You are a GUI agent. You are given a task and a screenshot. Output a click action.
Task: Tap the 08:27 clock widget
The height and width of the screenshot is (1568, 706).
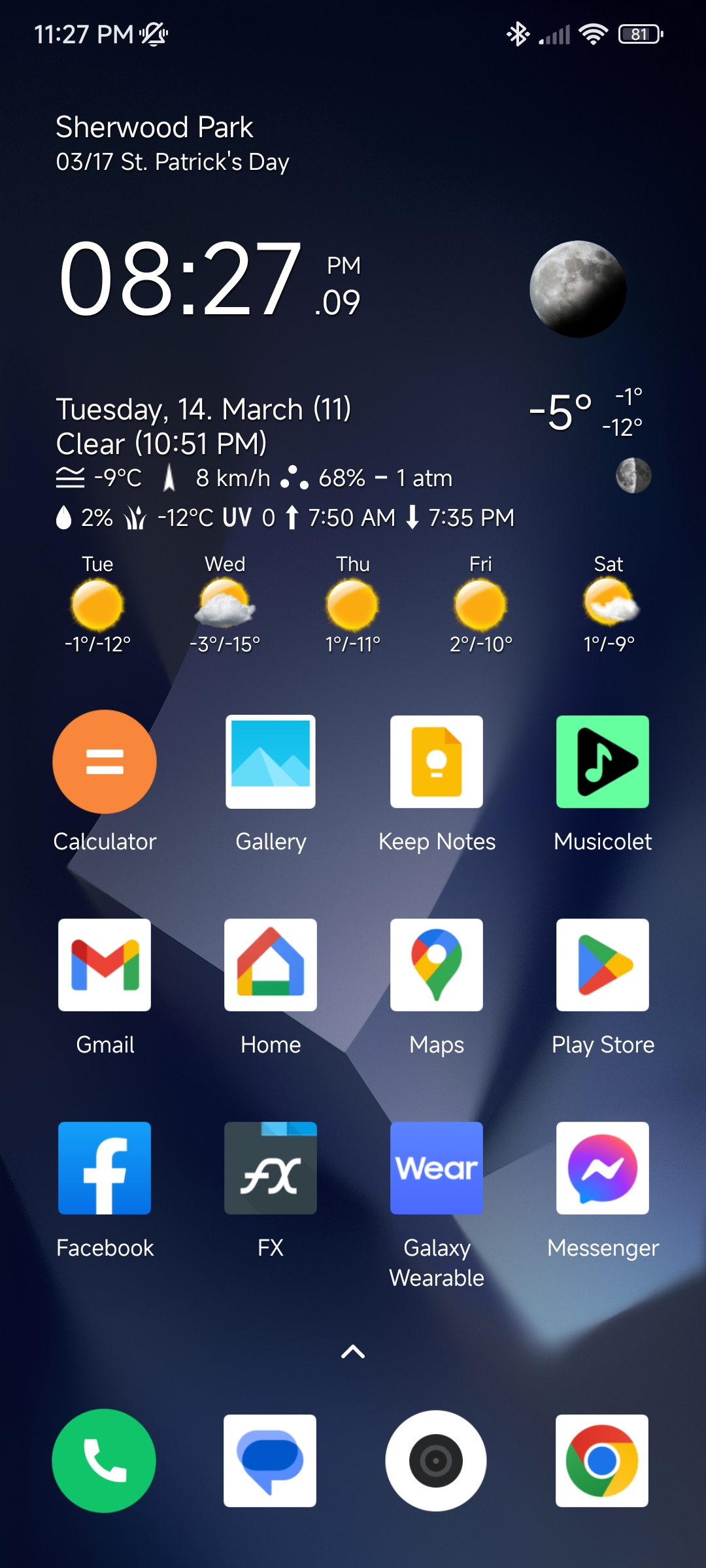(209, 278)
